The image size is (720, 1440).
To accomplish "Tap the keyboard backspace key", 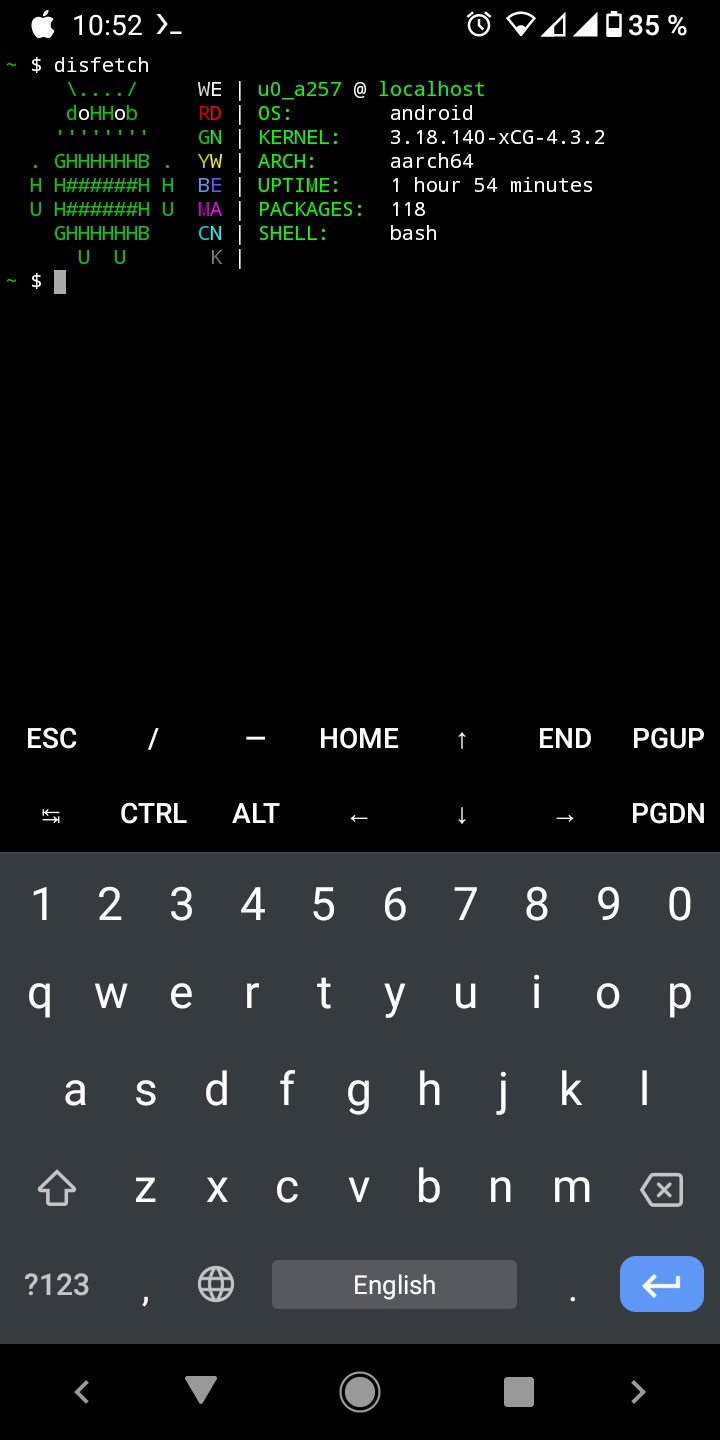I will click(x=661, y=1189).
